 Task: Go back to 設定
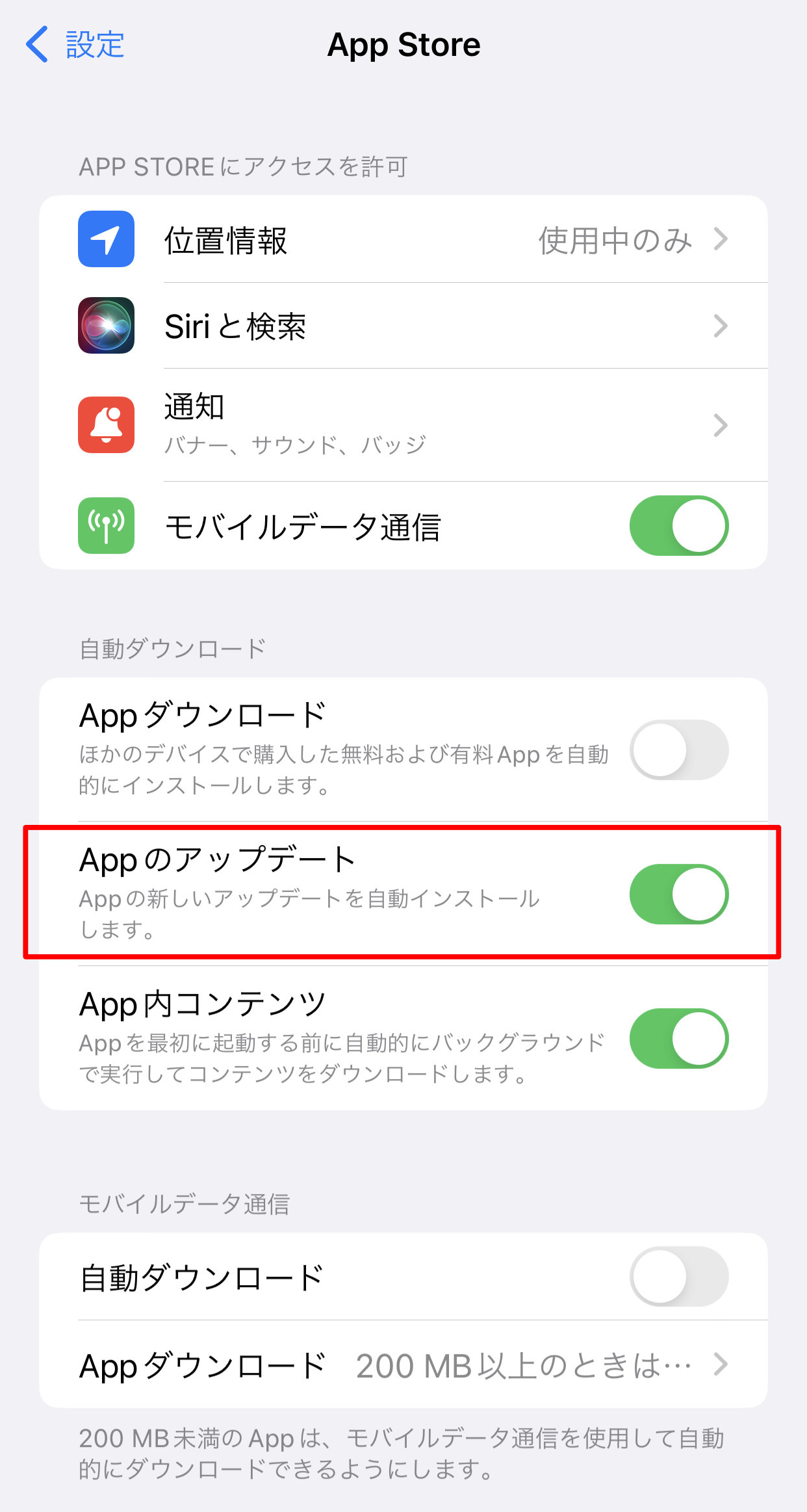[75, 45]
